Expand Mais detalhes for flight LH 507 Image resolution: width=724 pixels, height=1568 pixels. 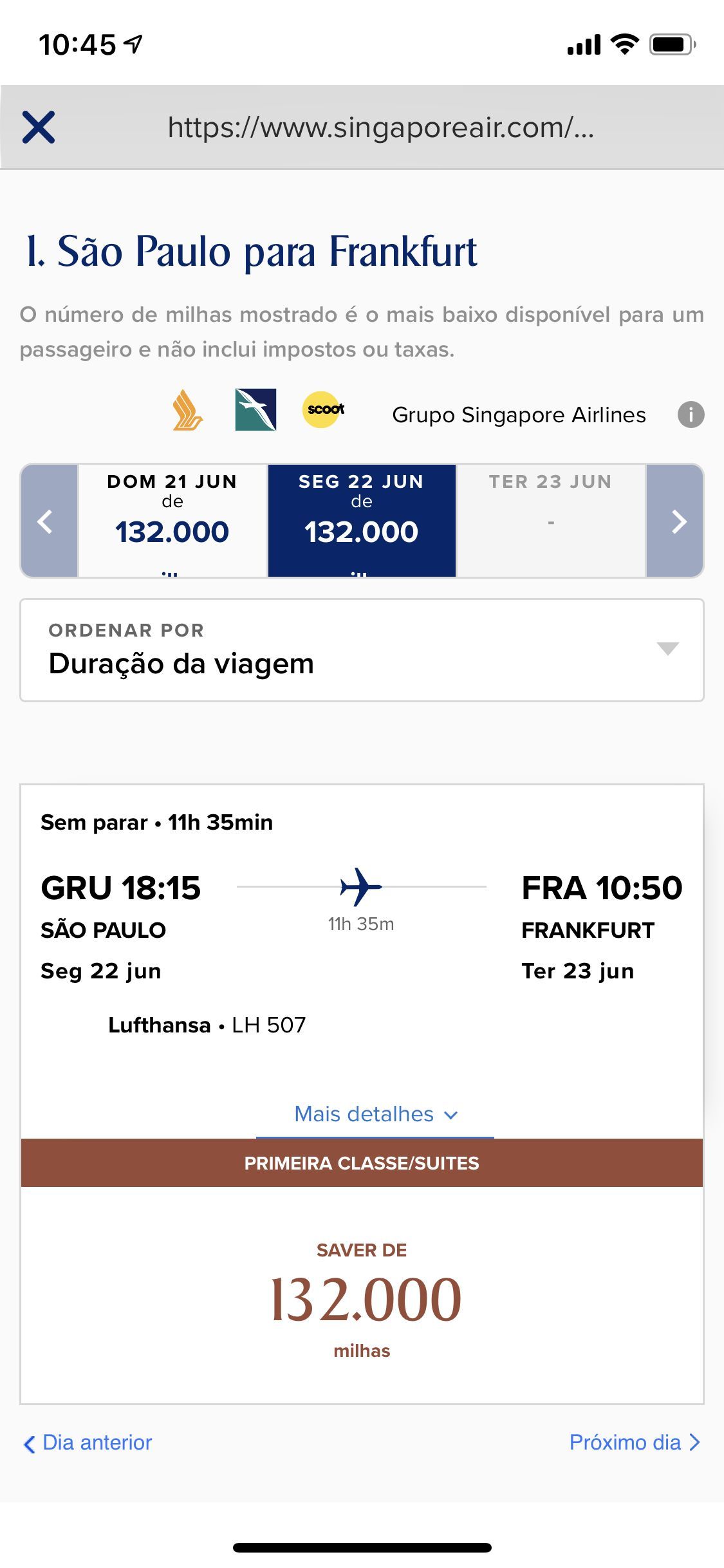click(375, 1114)
